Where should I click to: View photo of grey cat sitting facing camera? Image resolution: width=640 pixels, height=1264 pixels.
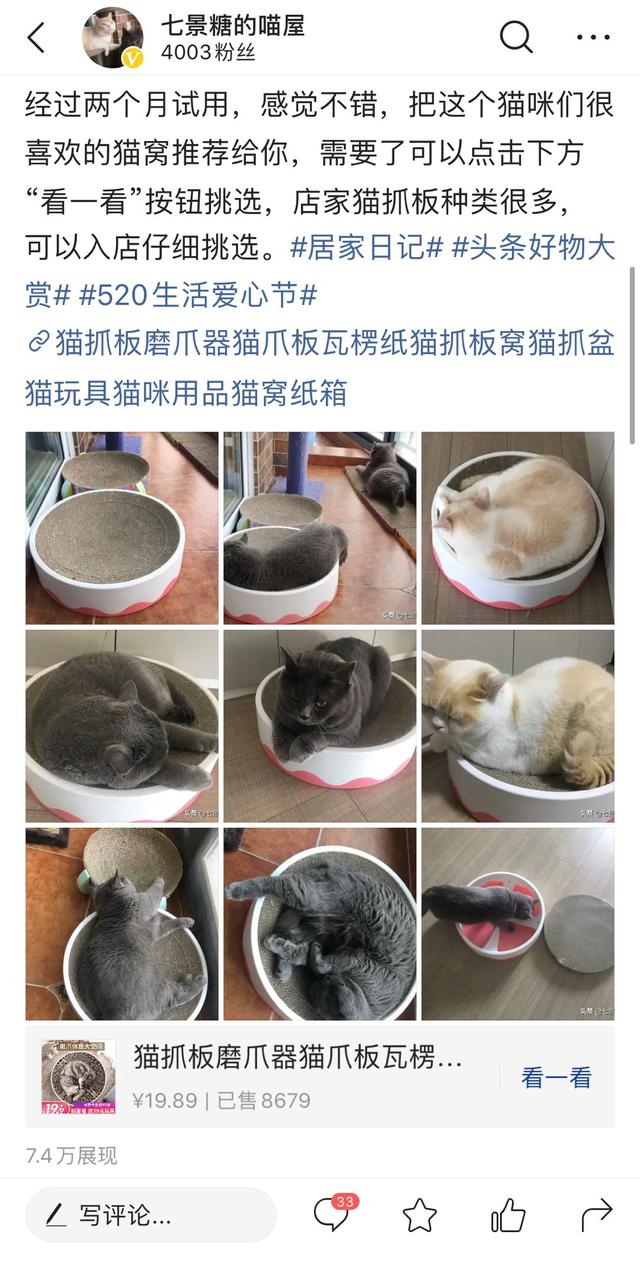point(319,725)
